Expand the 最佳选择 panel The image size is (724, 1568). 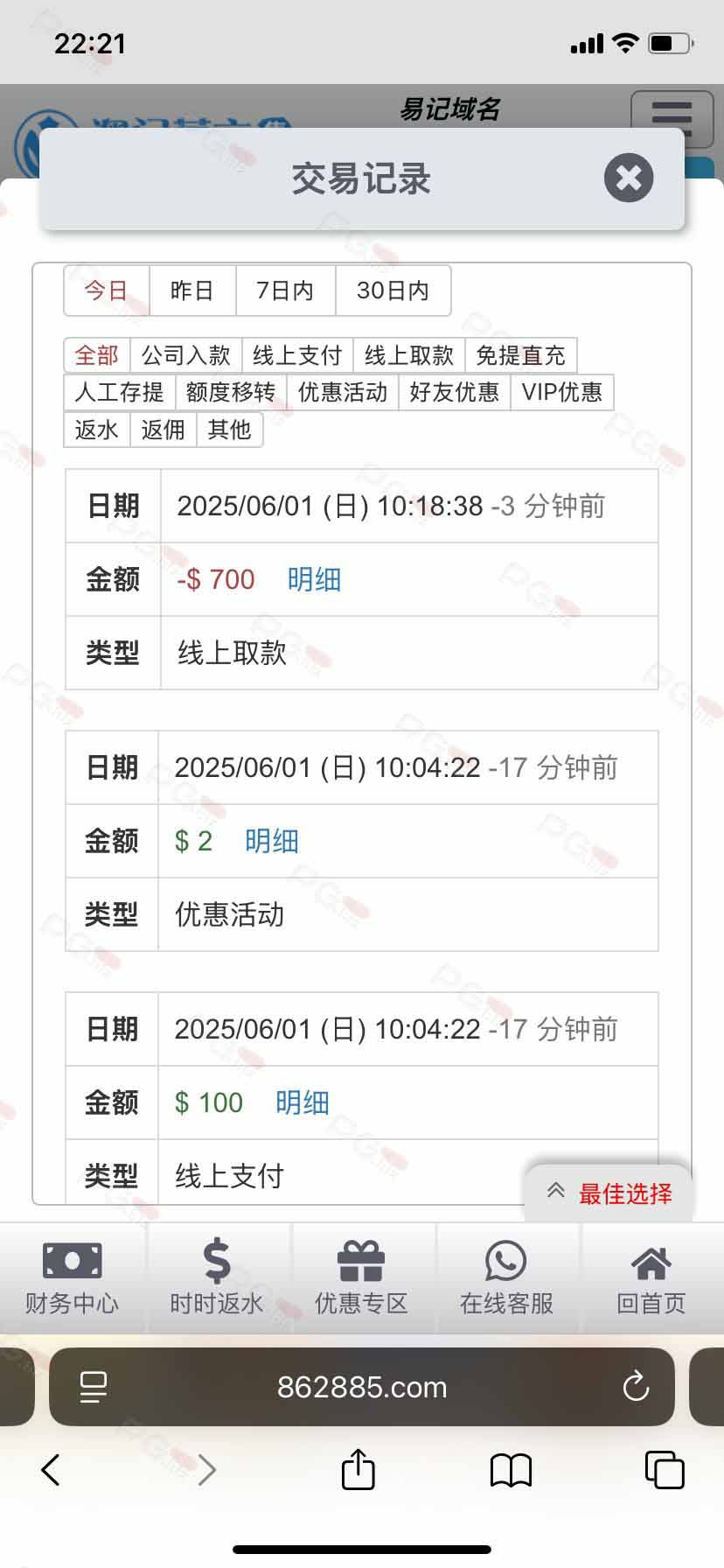coord(609,1193)
